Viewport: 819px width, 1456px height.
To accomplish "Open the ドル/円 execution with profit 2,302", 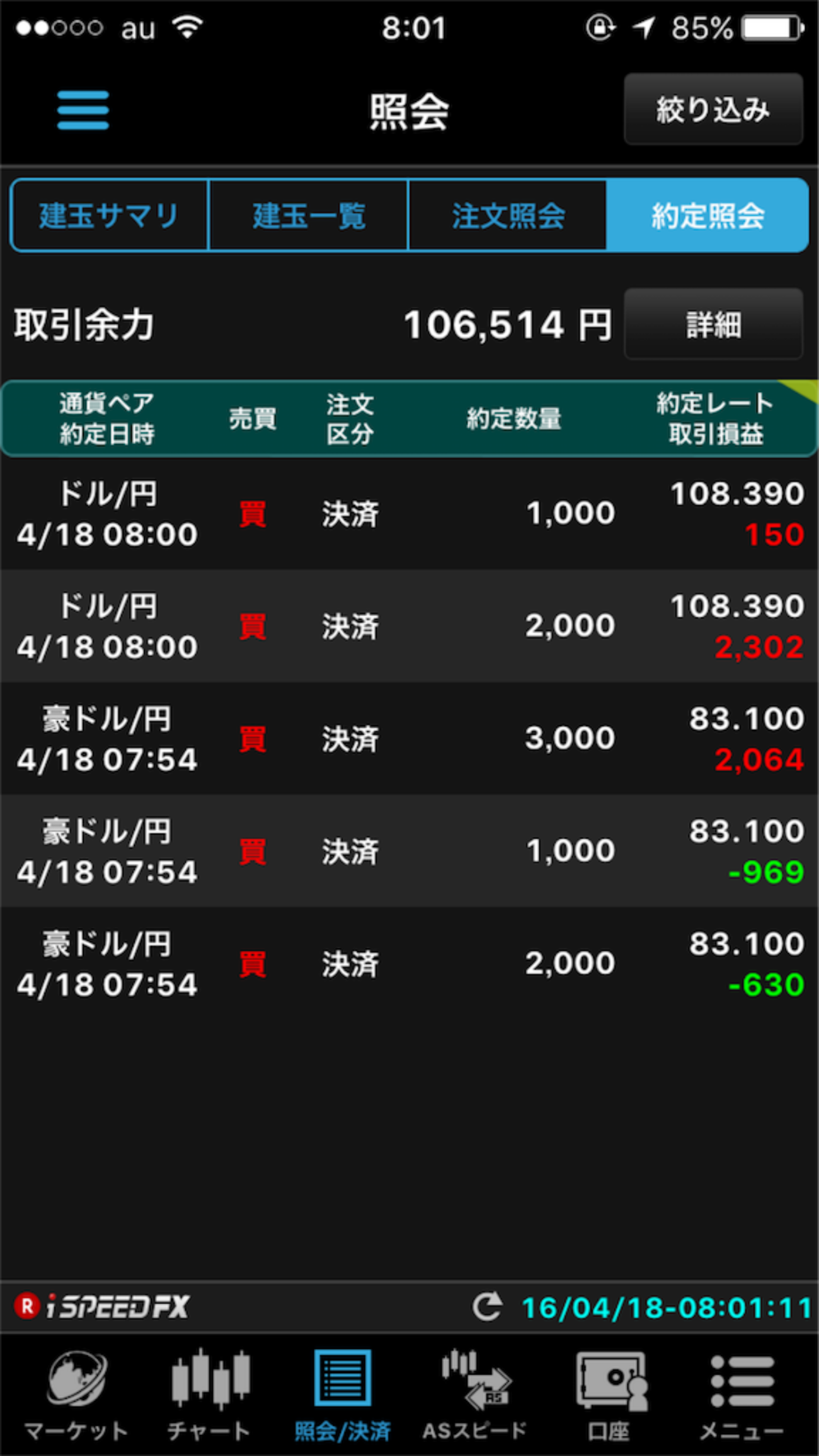I will point(409,626).
